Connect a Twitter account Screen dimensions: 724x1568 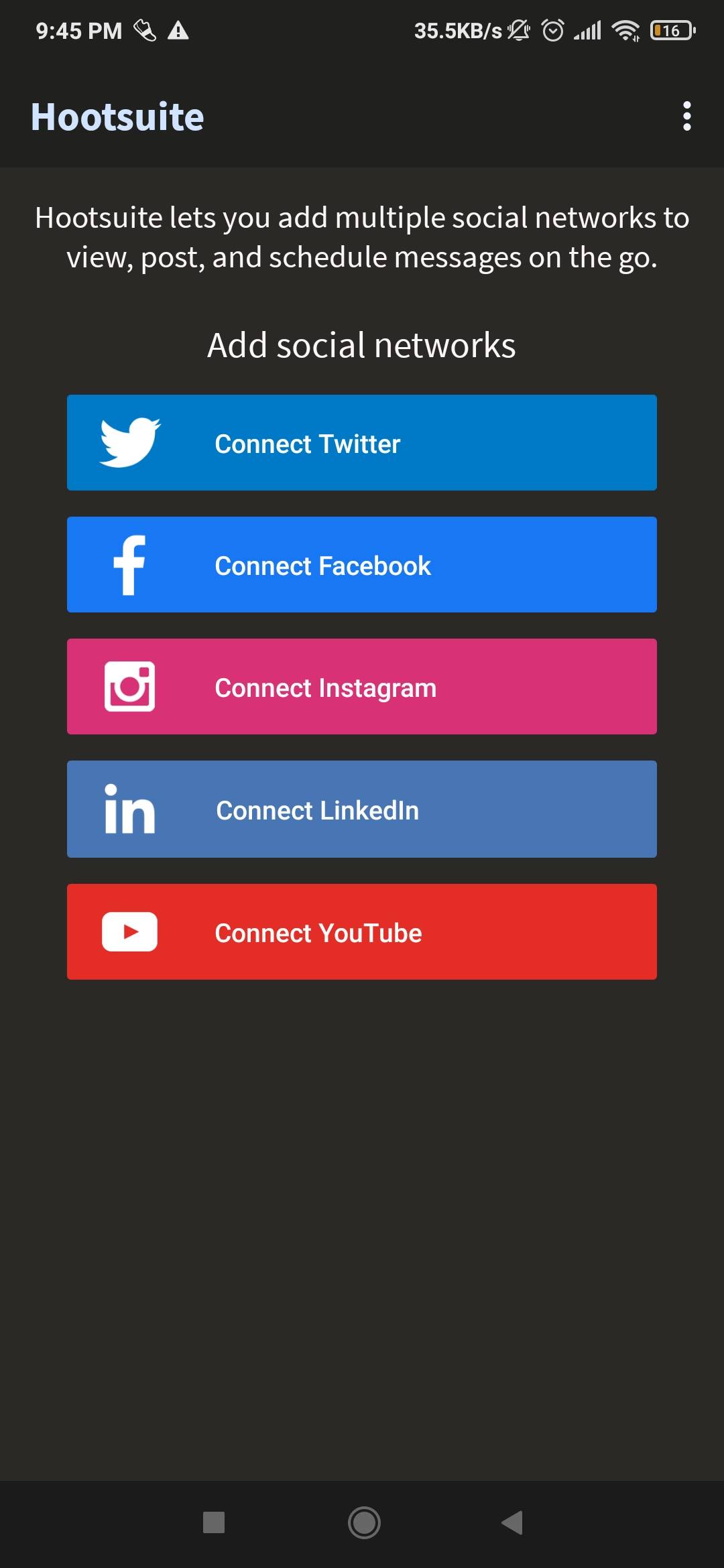click(x=362, y=443)
